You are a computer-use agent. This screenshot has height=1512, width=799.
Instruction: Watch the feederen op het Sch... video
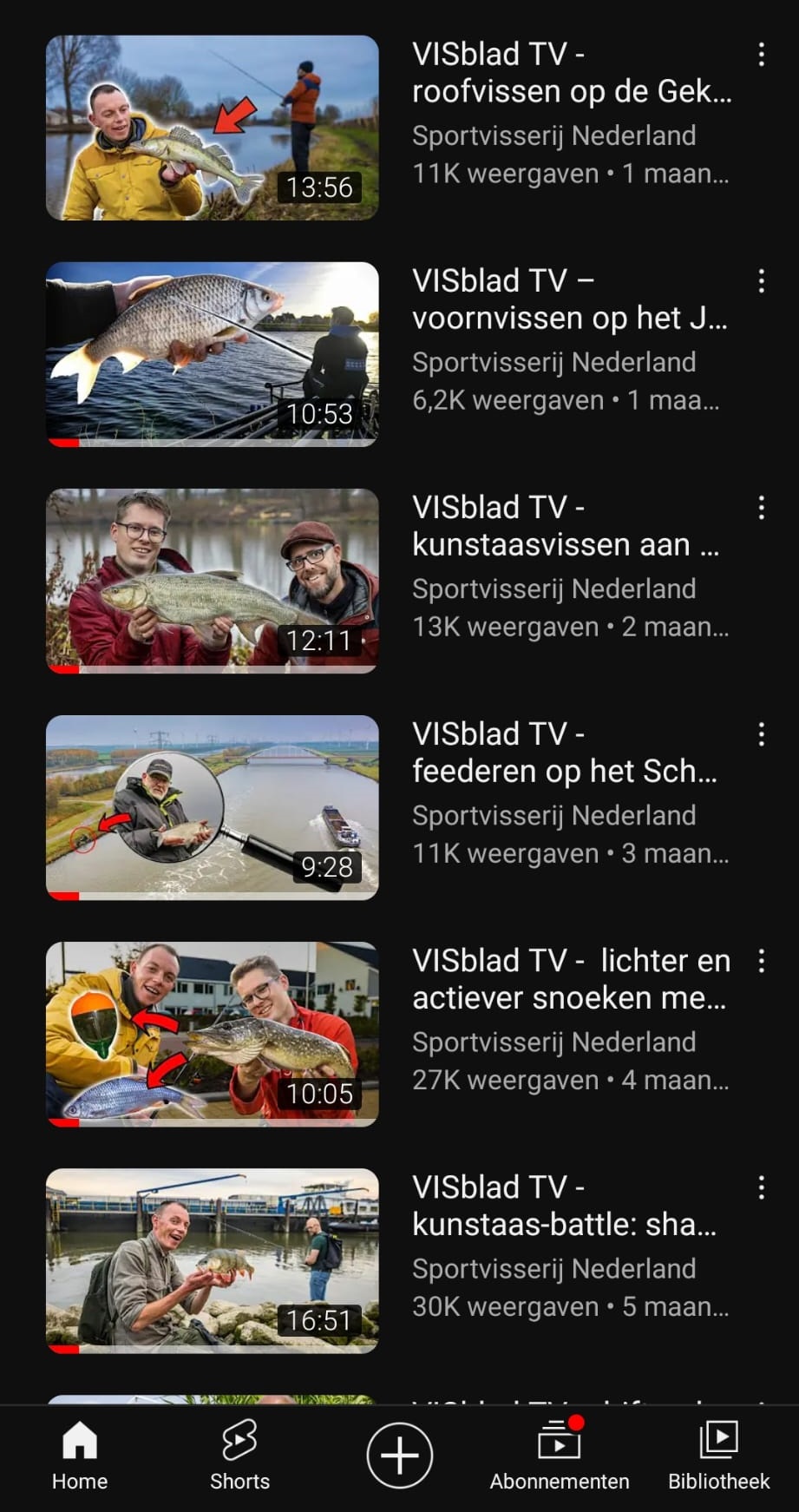point(212,807)
